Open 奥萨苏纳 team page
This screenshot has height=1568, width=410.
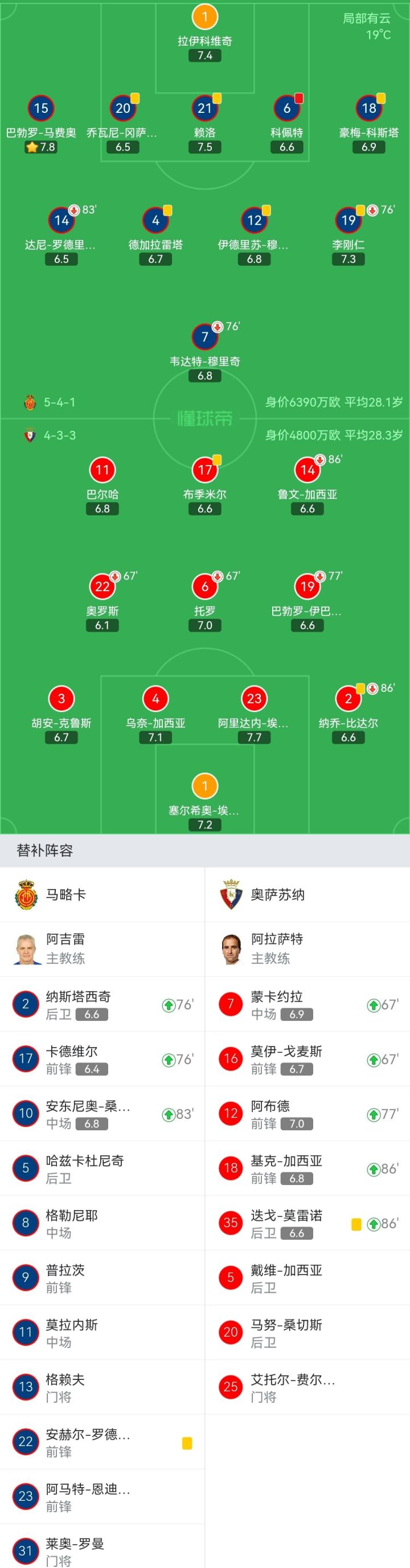click(308, 895)
